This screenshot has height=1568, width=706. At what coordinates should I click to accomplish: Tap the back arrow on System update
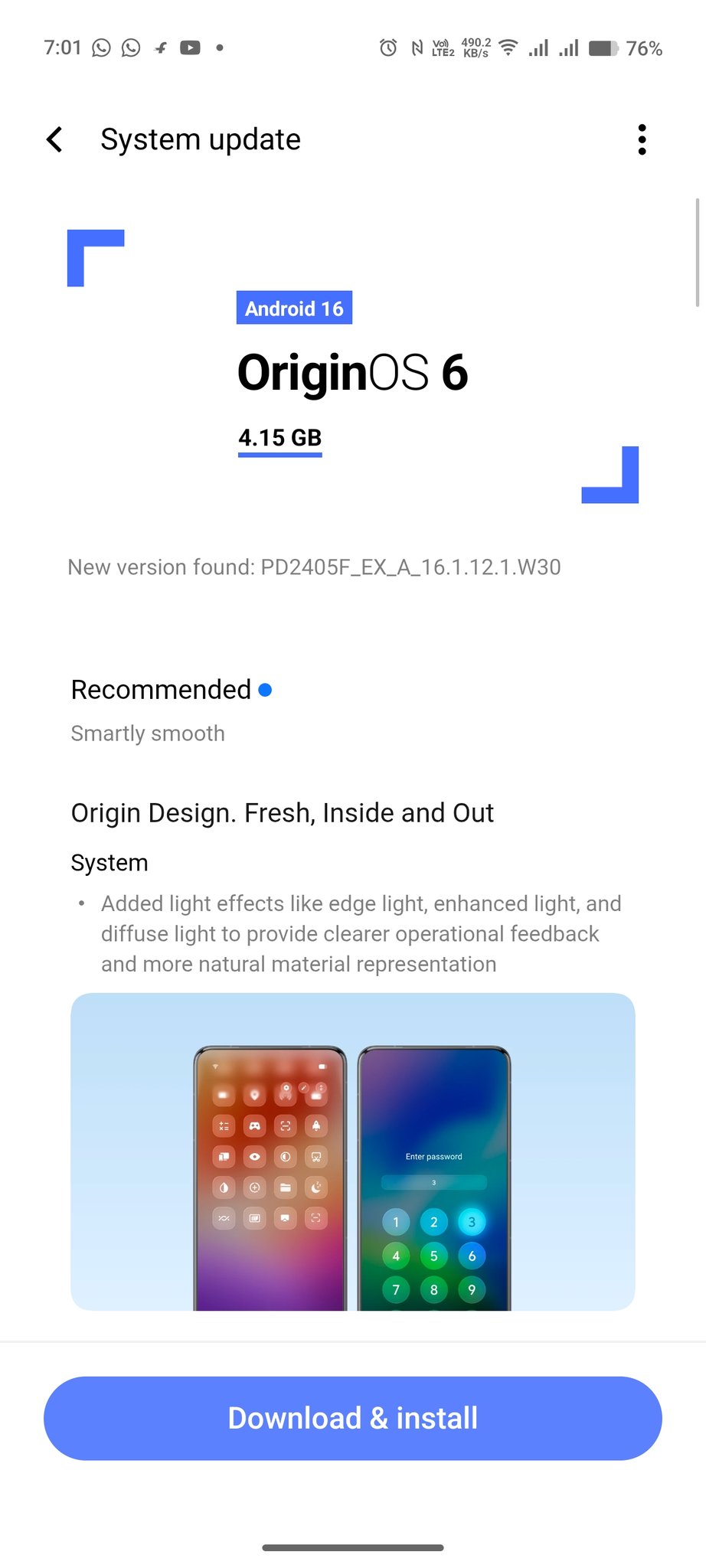point(54,139)
